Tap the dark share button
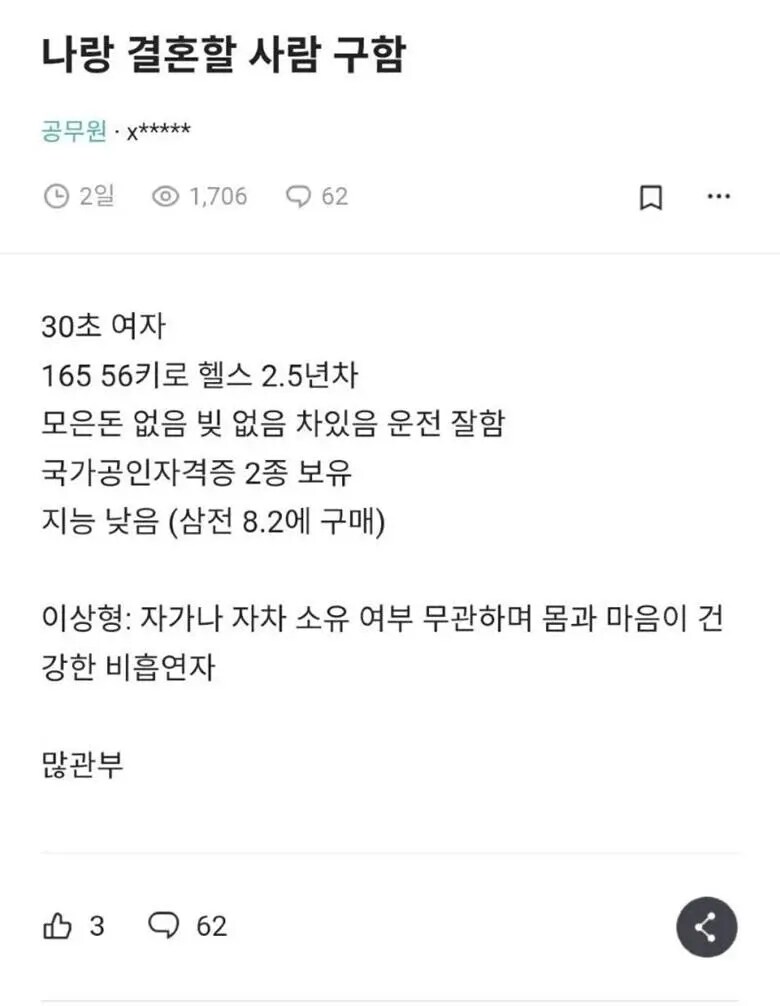Image resolution: width=780 pixels, height=1006 pixels. [x=705, y=928]
